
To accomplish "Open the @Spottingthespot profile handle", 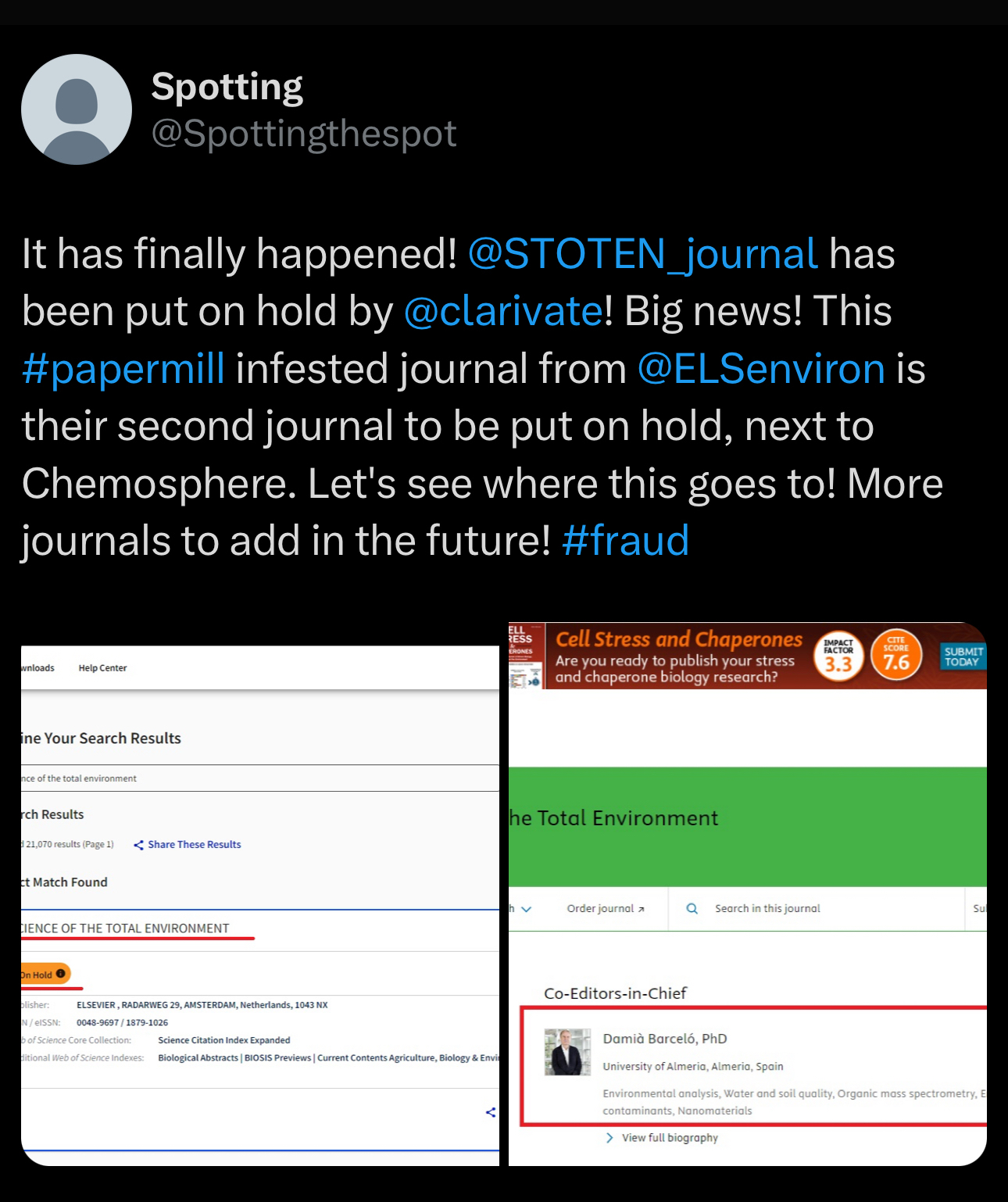I will [304, 134].
